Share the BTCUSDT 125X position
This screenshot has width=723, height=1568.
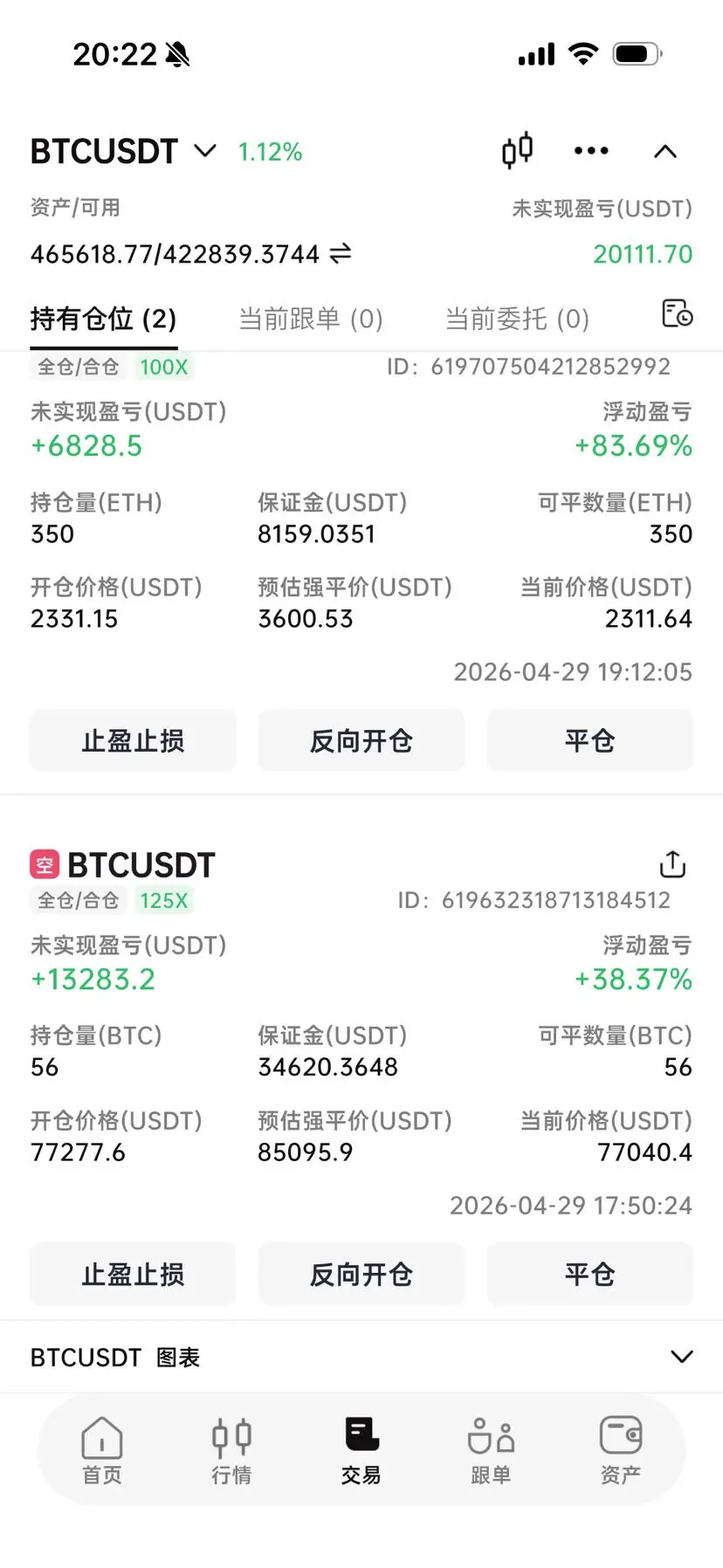click(672, 864)
